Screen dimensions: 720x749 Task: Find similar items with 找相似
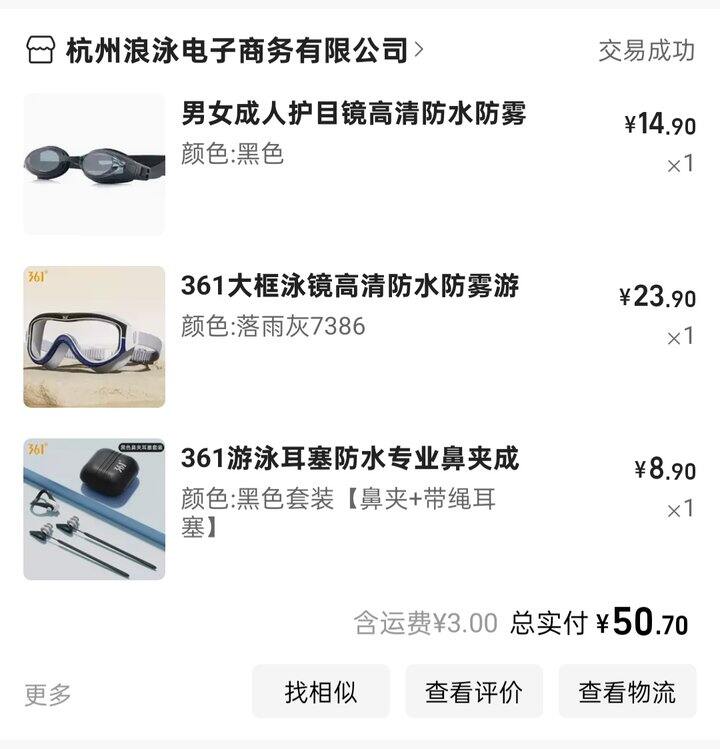pyautogui.click(x=321, y=692)
